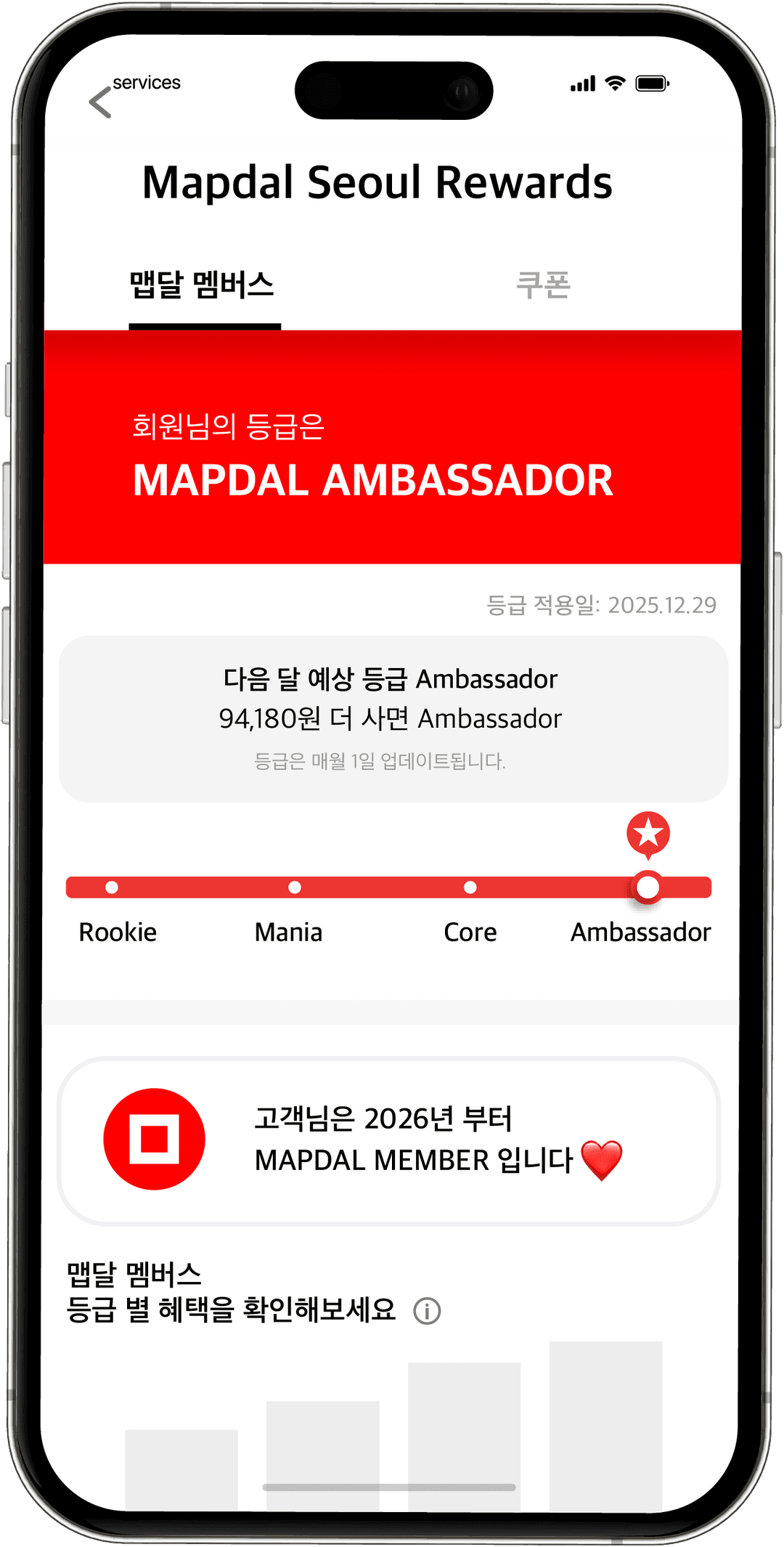The width and height of the screenshot is (784, 1547).
Task: Open the info icon beside 등급 별 혜택을 확인해보세요
Action: tap(427, 1311)
